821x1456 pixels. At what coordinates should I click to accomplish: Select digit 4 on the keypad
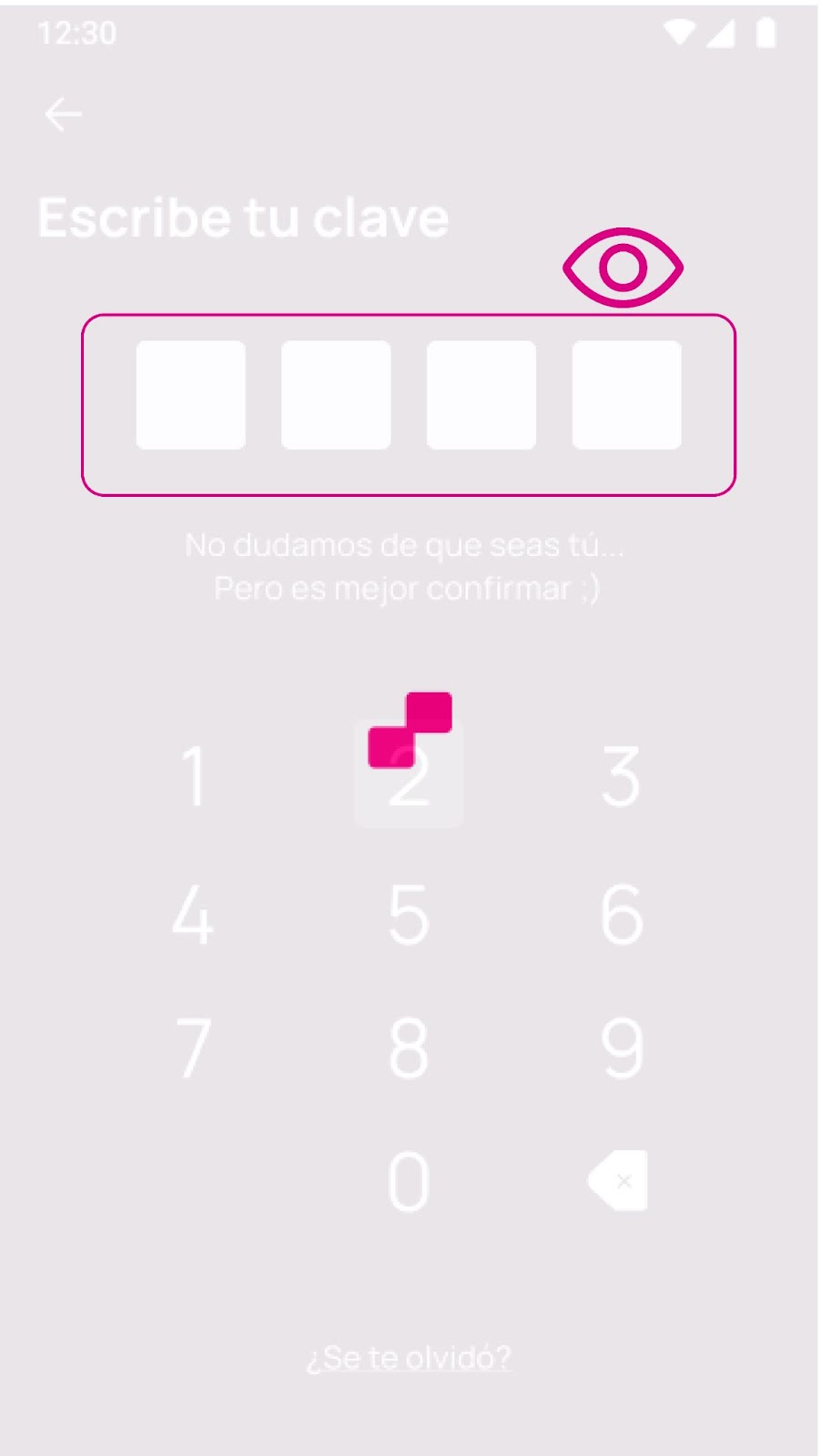pyautogui.click(x=193, y=915)
